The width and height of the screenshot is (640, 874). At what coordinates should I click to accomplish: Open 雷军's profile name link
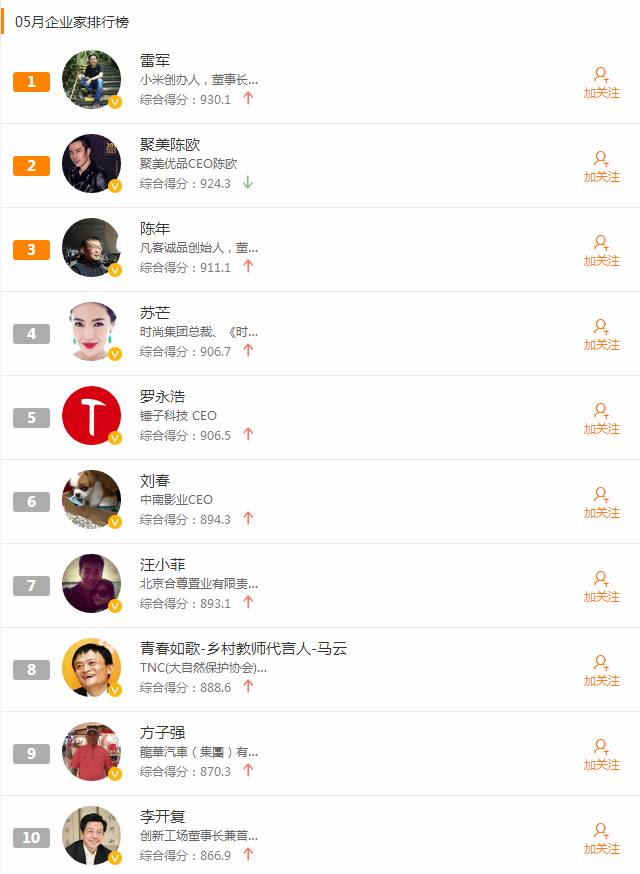click(x=155, y=61)
